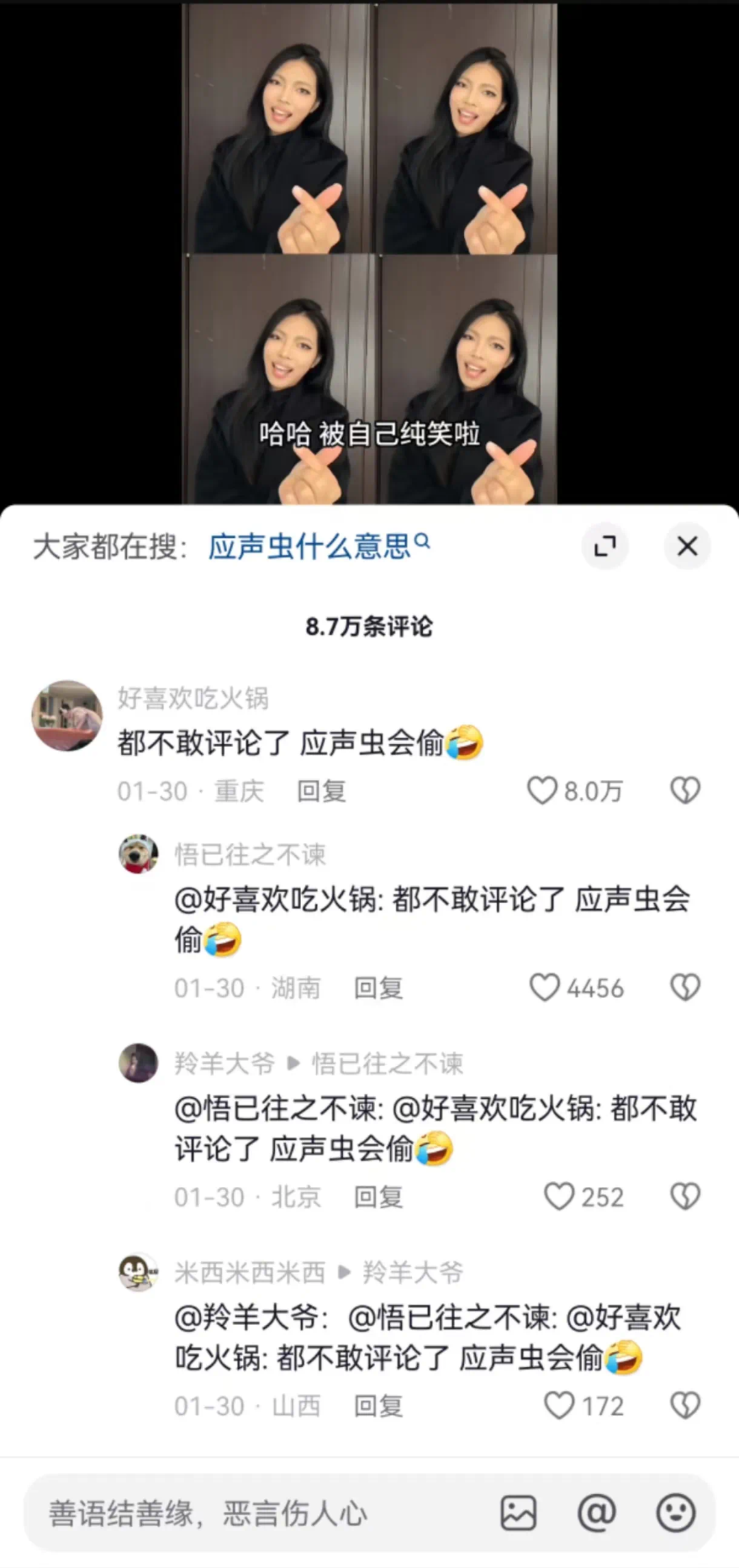Open 好喜欢吃火锅's profile avatar
The width and height of the screenshot is (739, 1568).
click(x=67, y=716)
